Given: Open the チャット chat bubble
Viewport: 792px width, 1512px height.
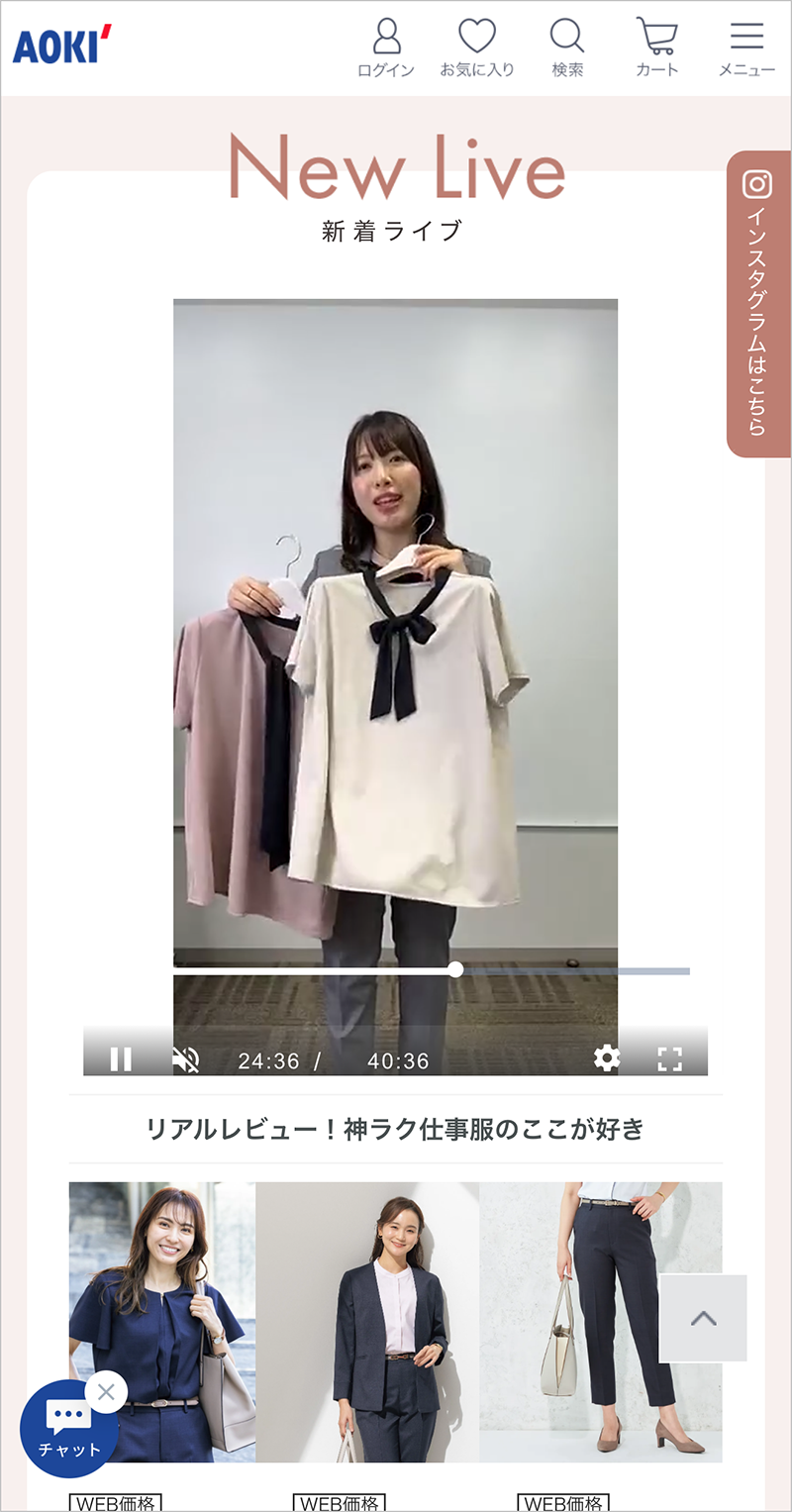Looking at the screenshot, I should (68, 1429).
